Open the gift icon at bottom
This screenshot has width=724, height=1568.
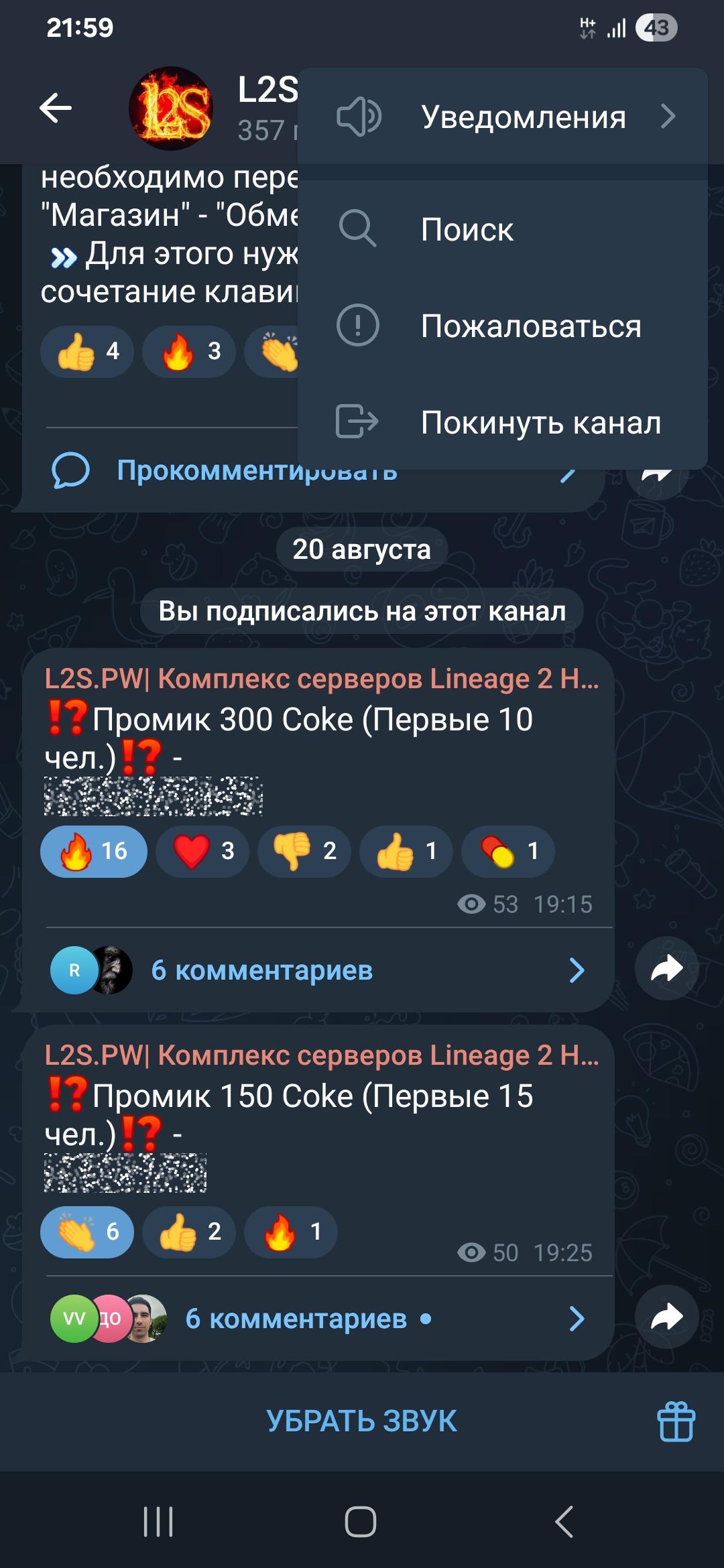(x=676, y=1421)
